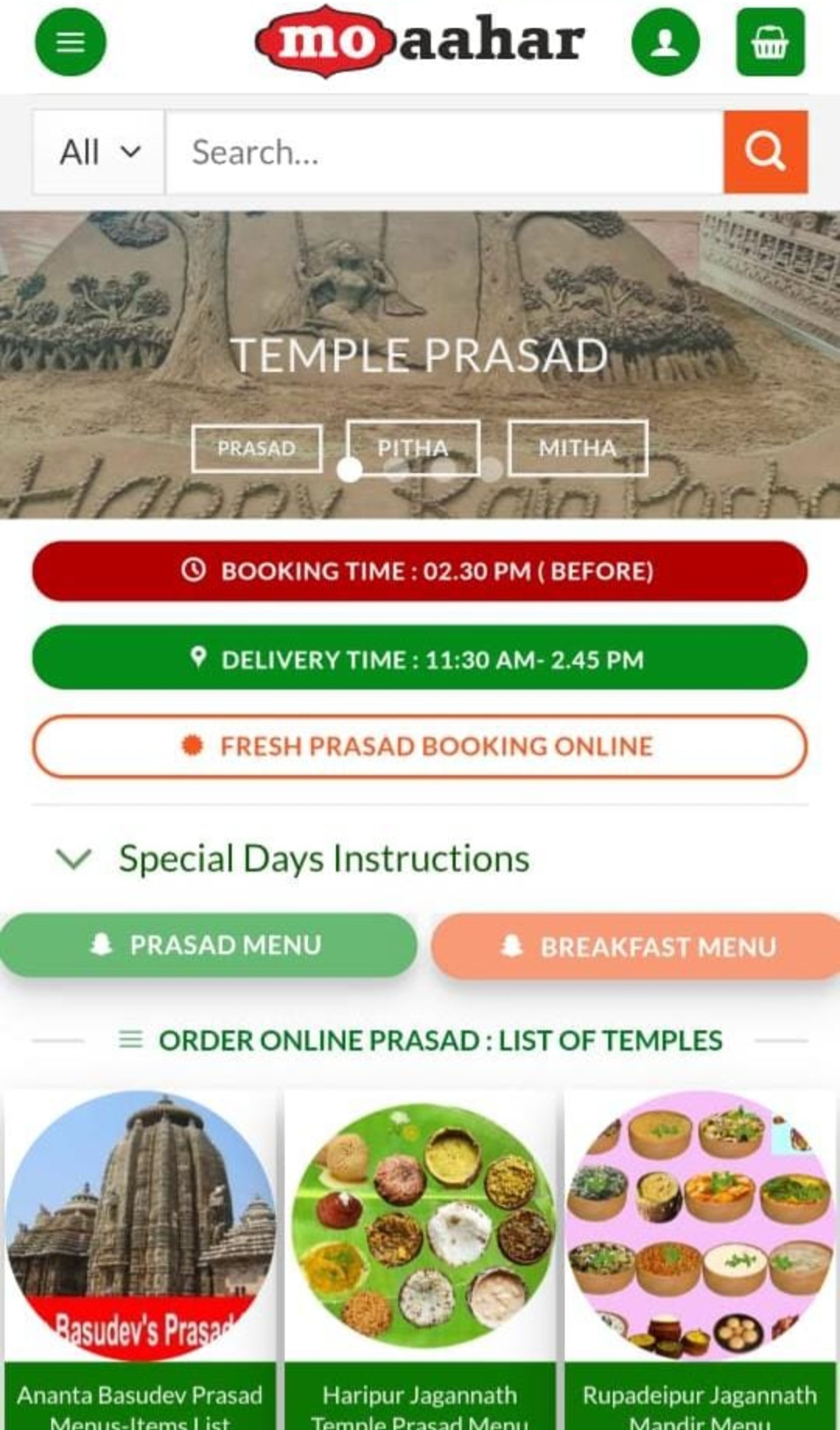
Task: Open the Prasad Menu
Action: [x=208, y=945]
